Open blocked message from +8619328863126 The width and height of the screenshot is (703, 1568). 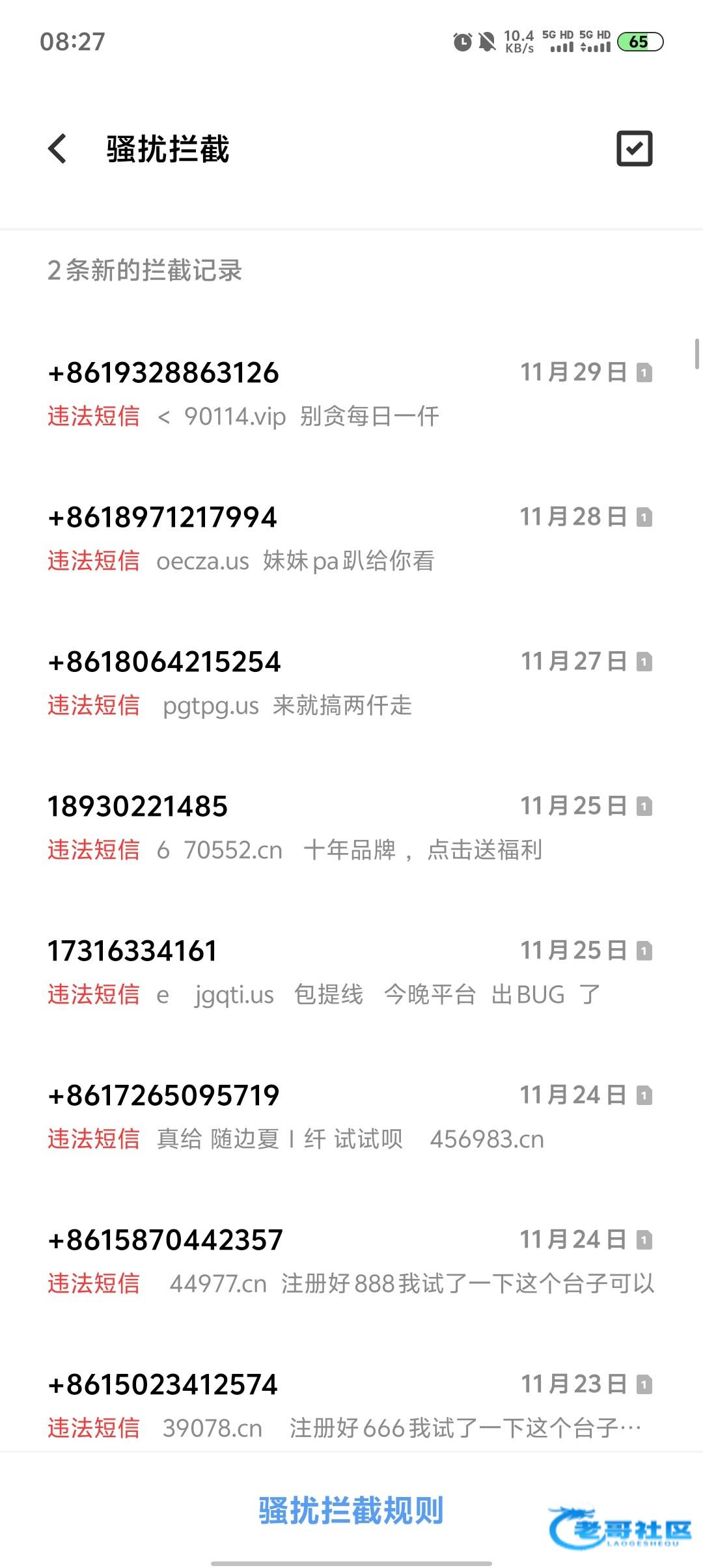[x=350, y=393]
